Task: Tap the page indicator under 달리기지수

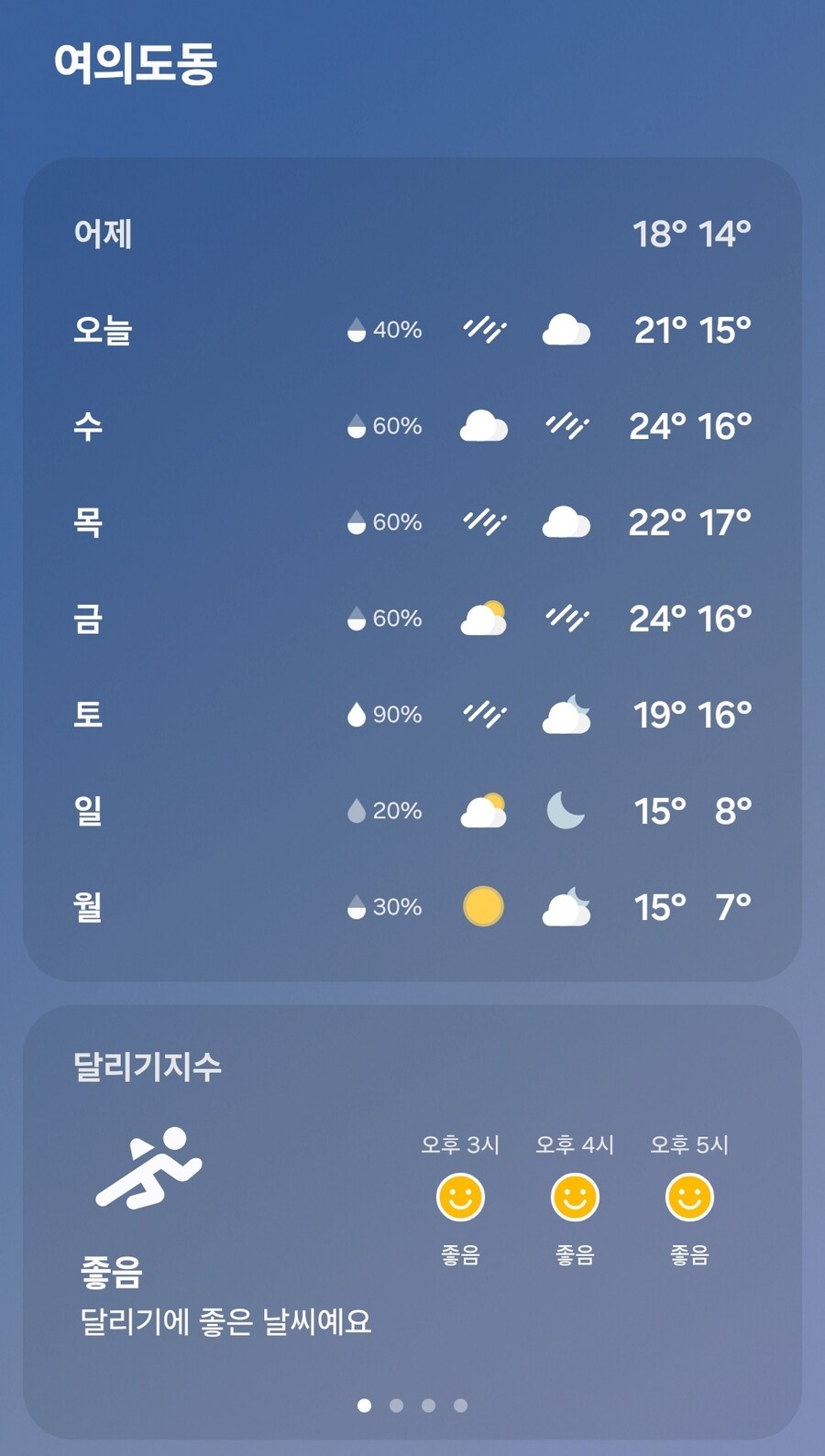Action: 412,1405
